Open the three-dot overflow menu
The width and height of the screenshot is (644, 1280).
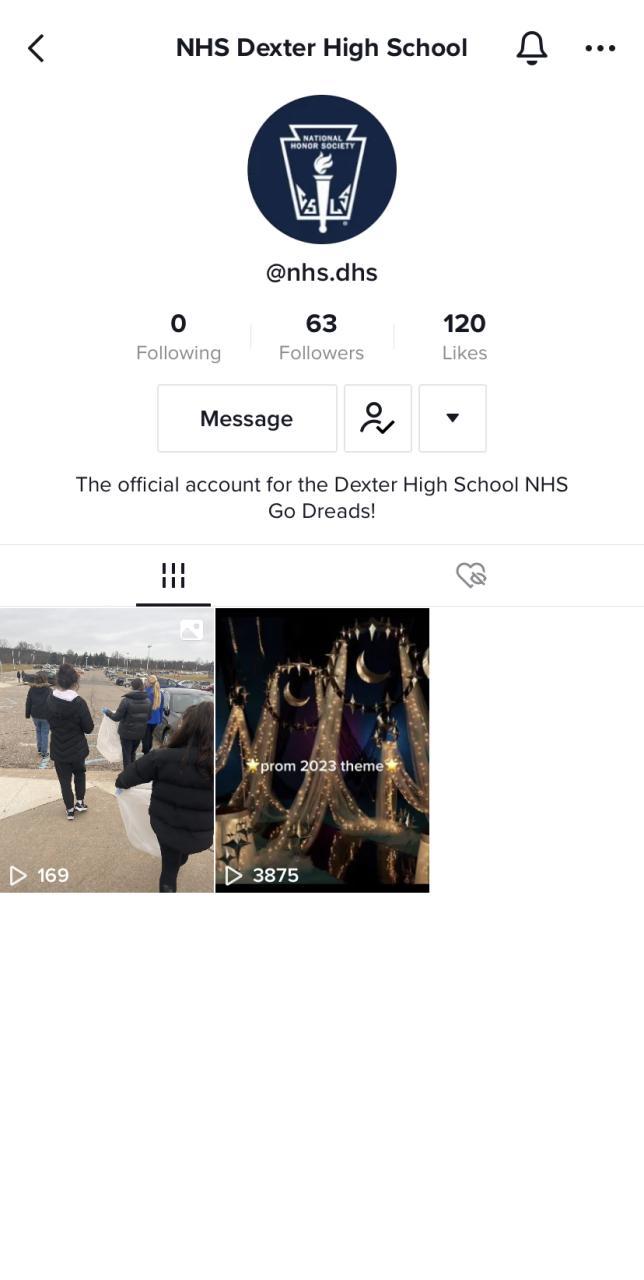click(599, 48)
